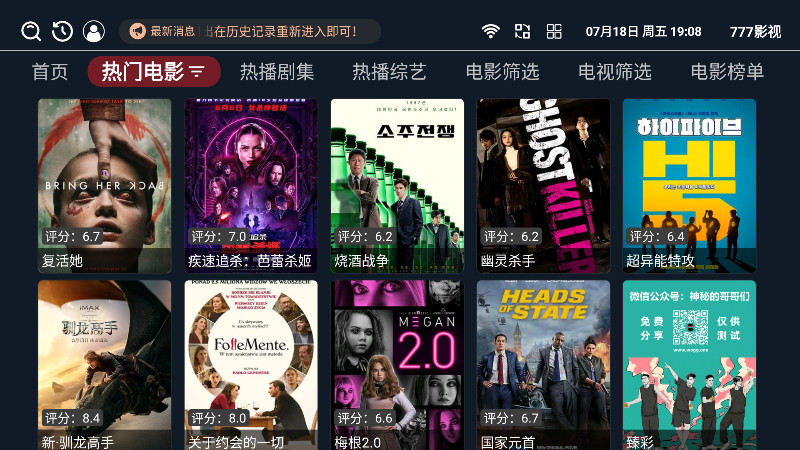Switch to the 首页 tab
800x450 pixels.
coord(50,72)
